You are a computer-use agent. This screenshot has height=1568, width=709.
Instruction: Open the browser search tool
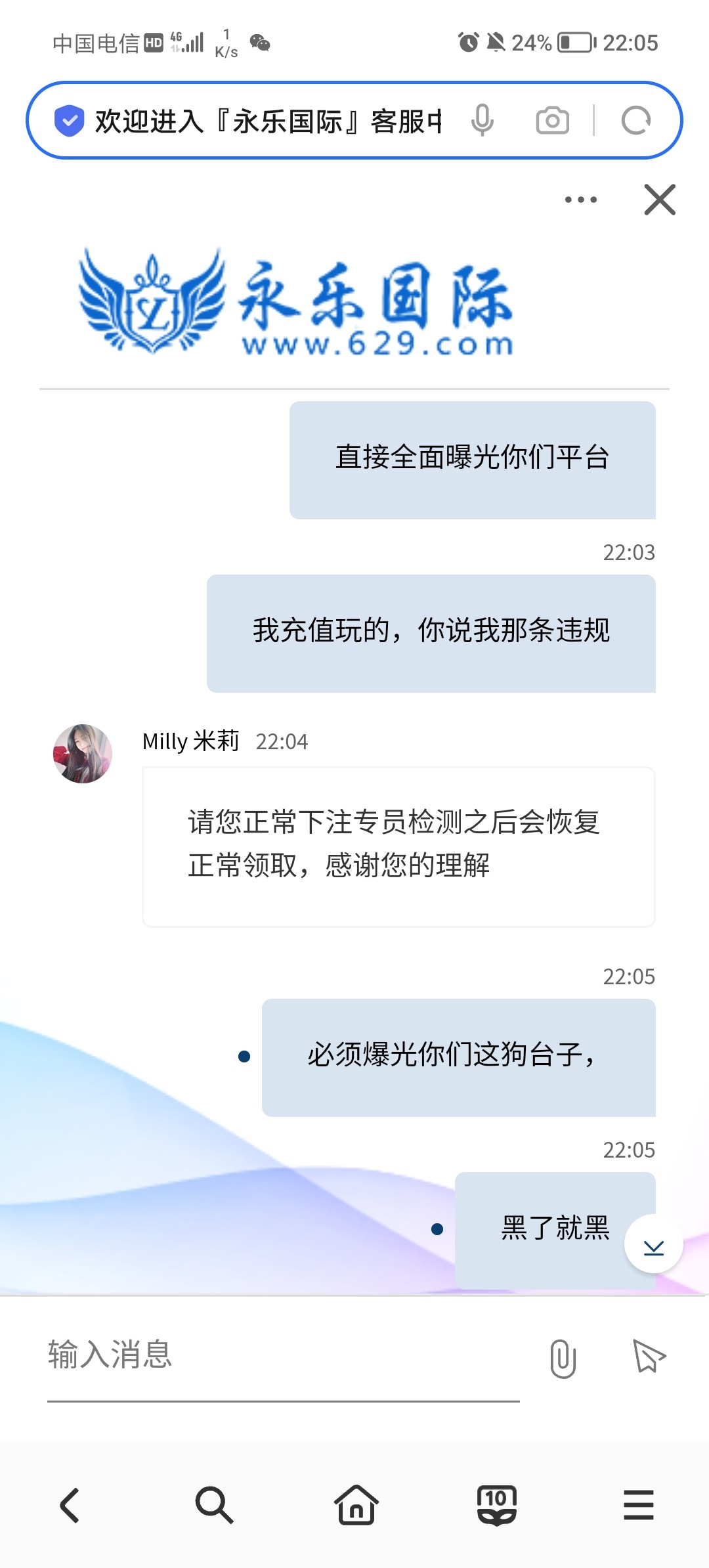pos(214,1505)
